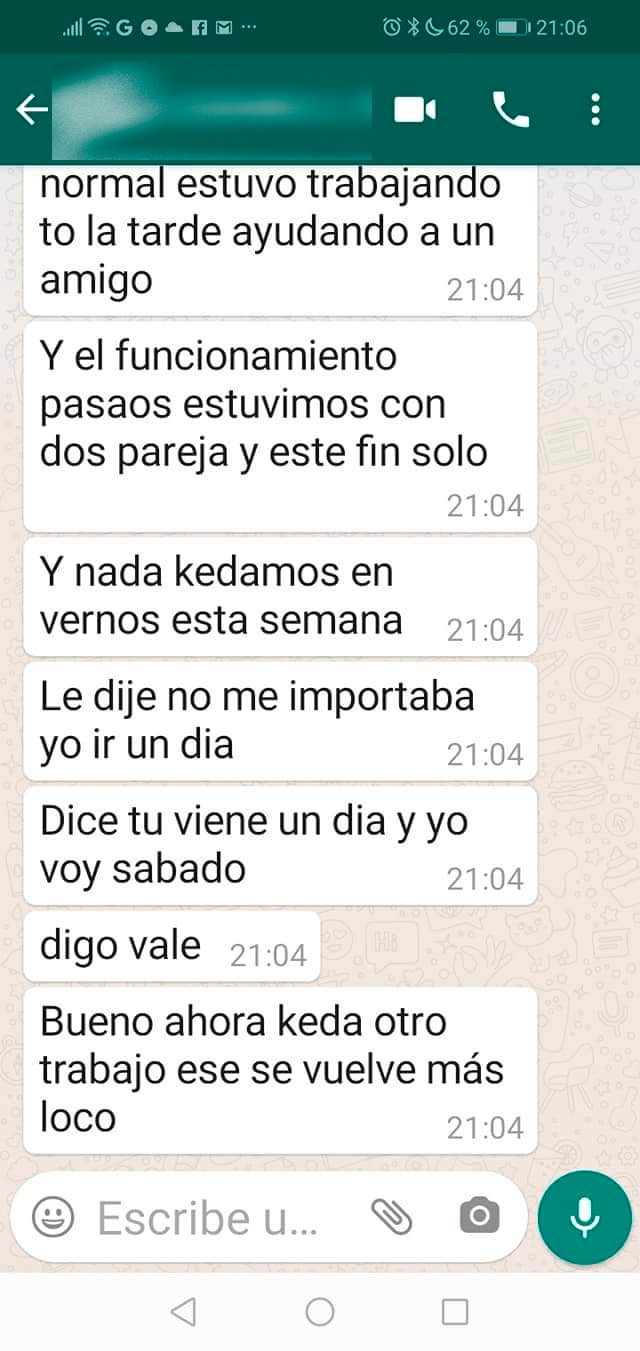Open the emoji picker

coord(53,1216)
